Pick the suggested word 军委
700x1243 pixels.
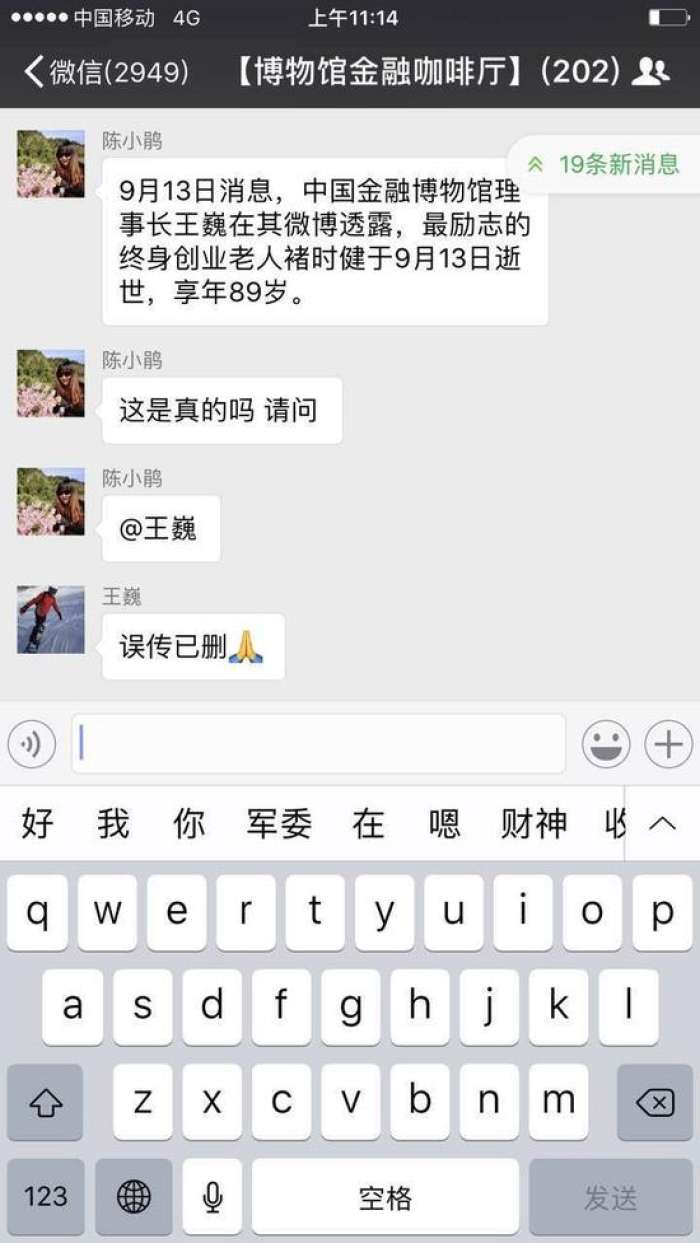pos(279,824)
